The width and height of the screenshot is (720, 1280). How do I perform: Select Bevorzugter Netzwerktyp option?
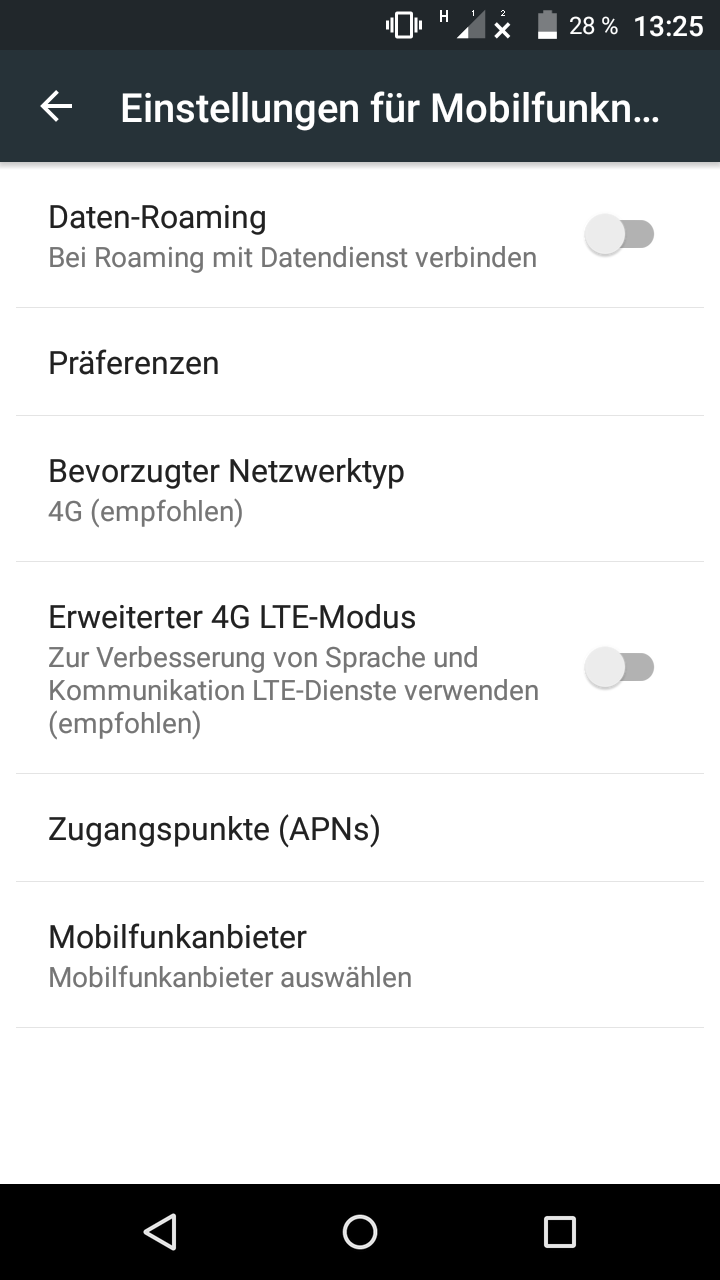[x=360, y=489]
